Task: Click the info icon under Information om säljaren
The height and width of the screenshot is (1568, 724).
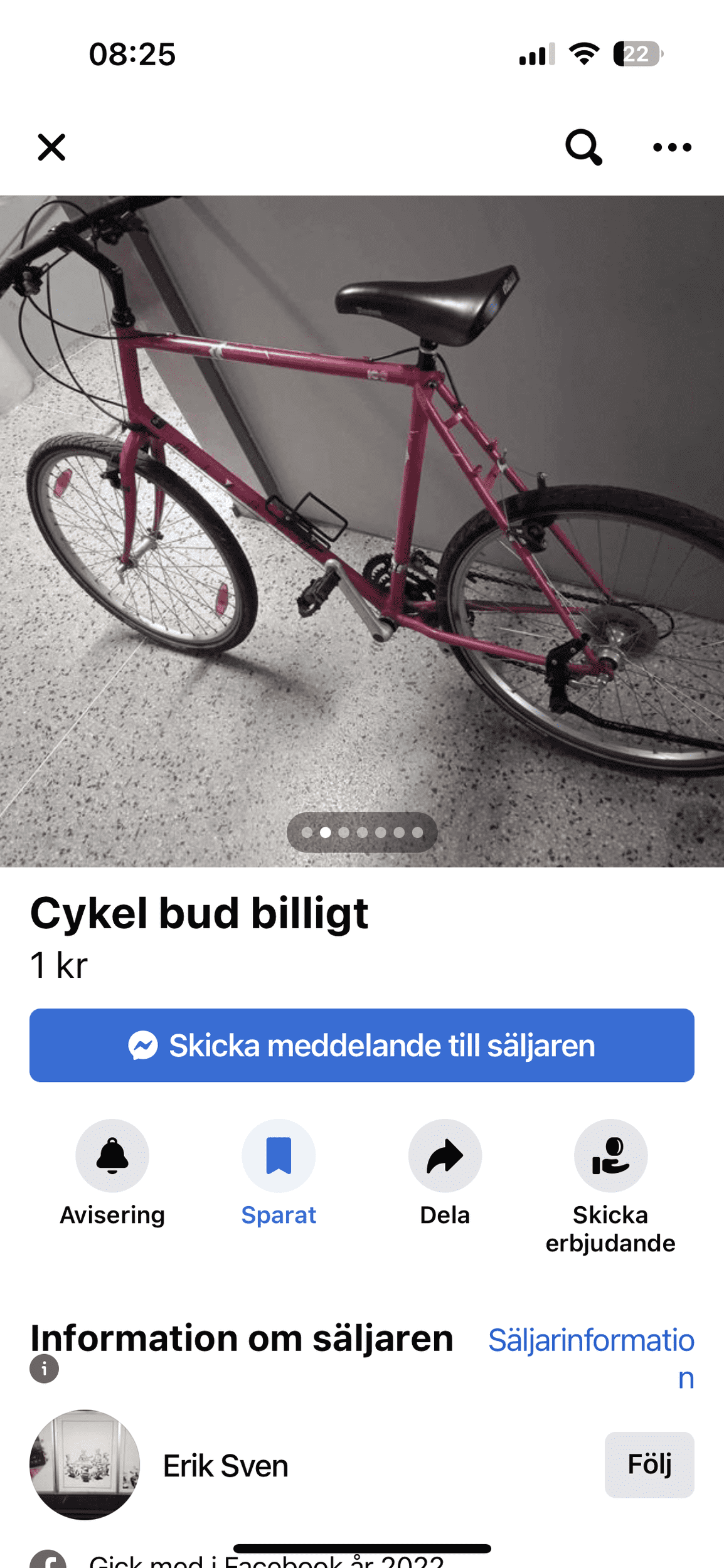Action: [43, 1369]
